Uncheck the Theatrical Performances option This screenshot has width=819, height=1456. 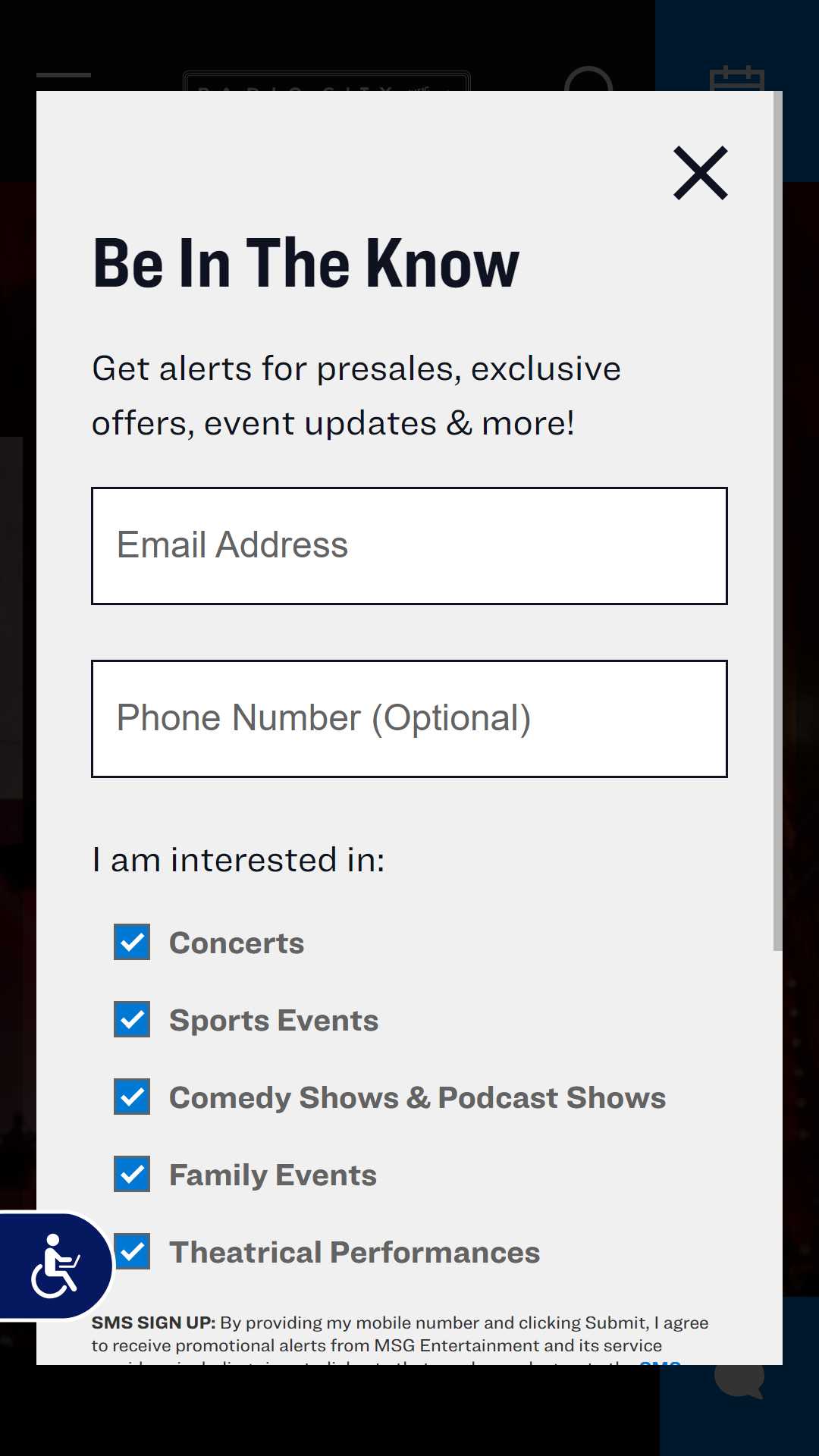pos(132,1251)
